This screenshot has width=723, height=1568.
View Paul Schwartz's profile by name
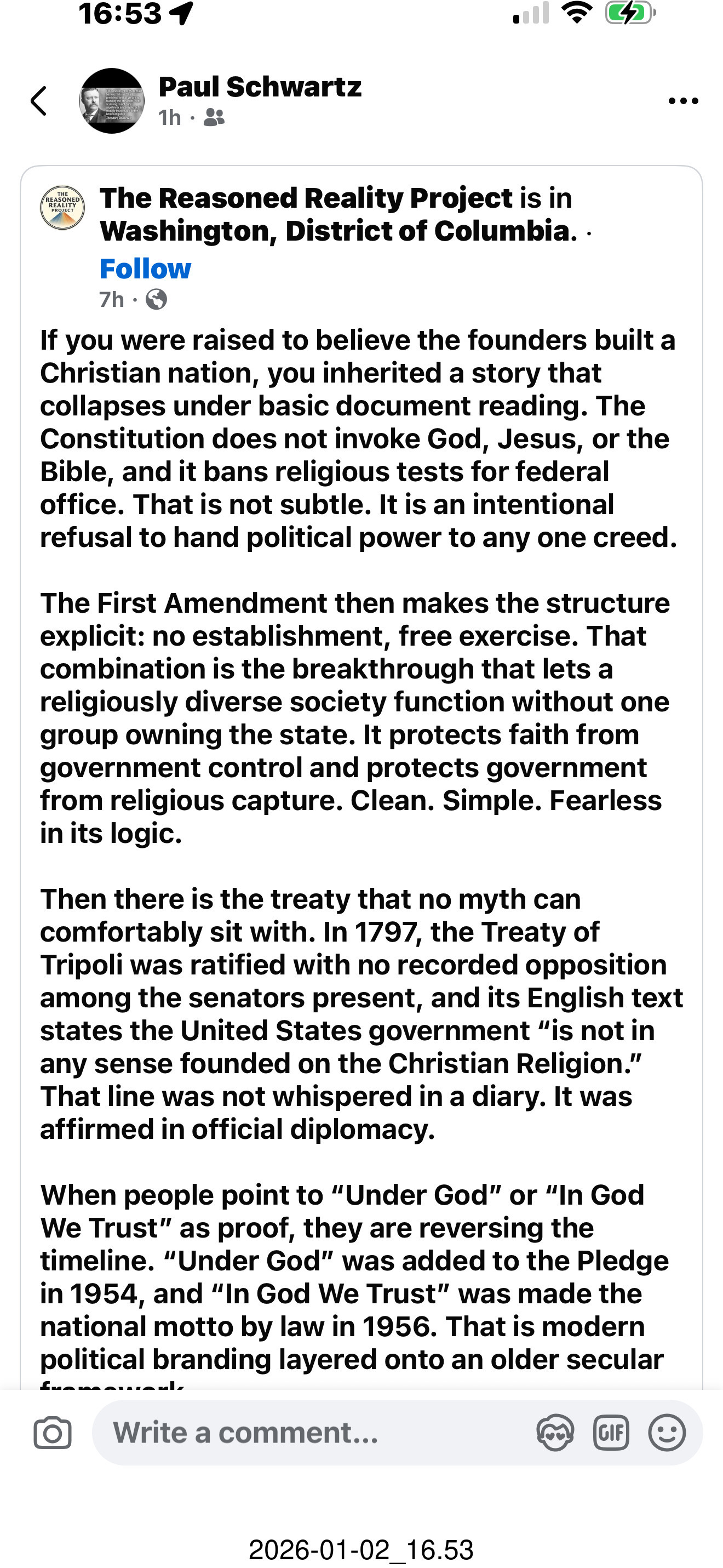pyautogui.click(x=260, y=87)
